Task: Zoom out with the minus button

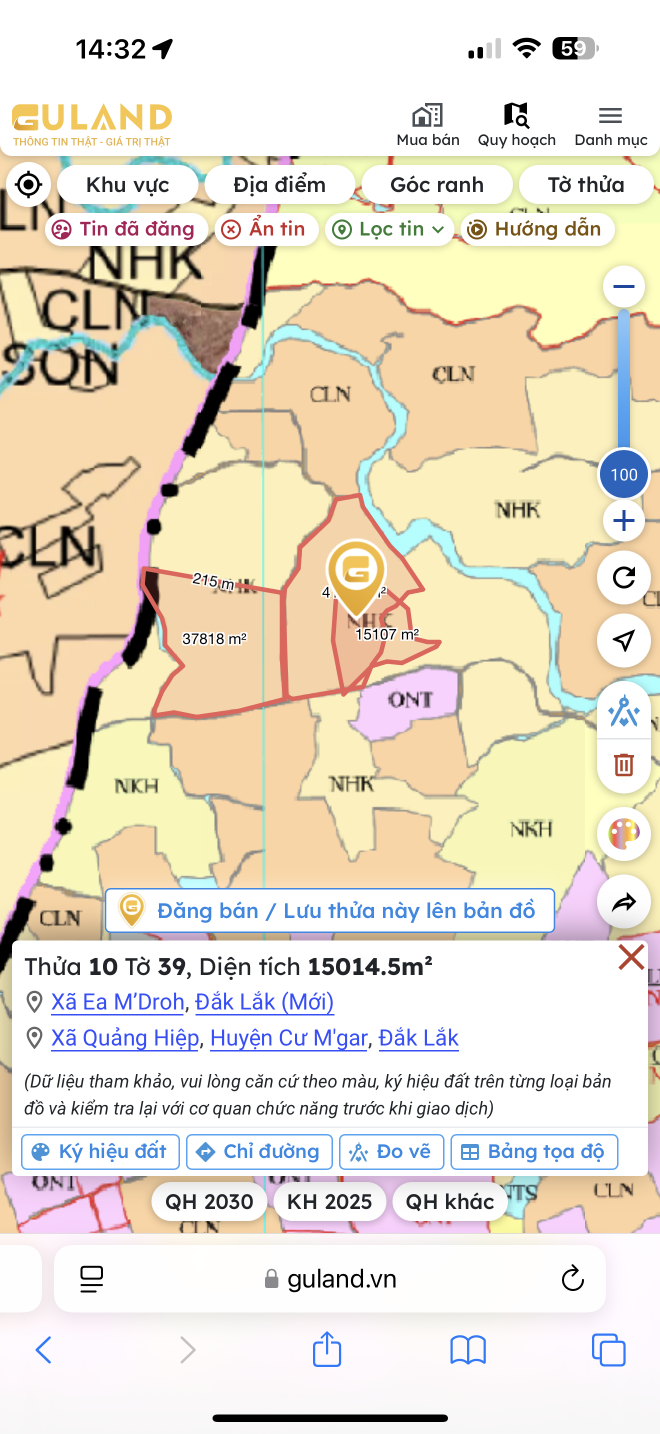Action: (x=624, y=288)
